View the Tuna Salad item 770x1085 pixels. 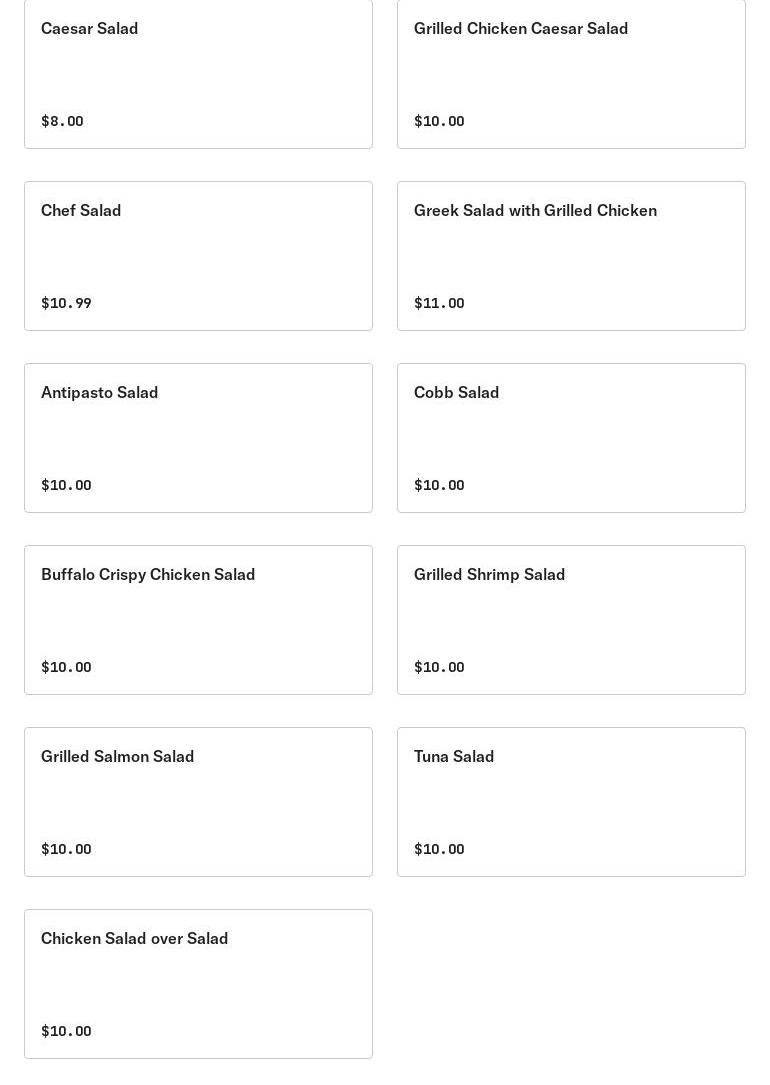point(571,802)
